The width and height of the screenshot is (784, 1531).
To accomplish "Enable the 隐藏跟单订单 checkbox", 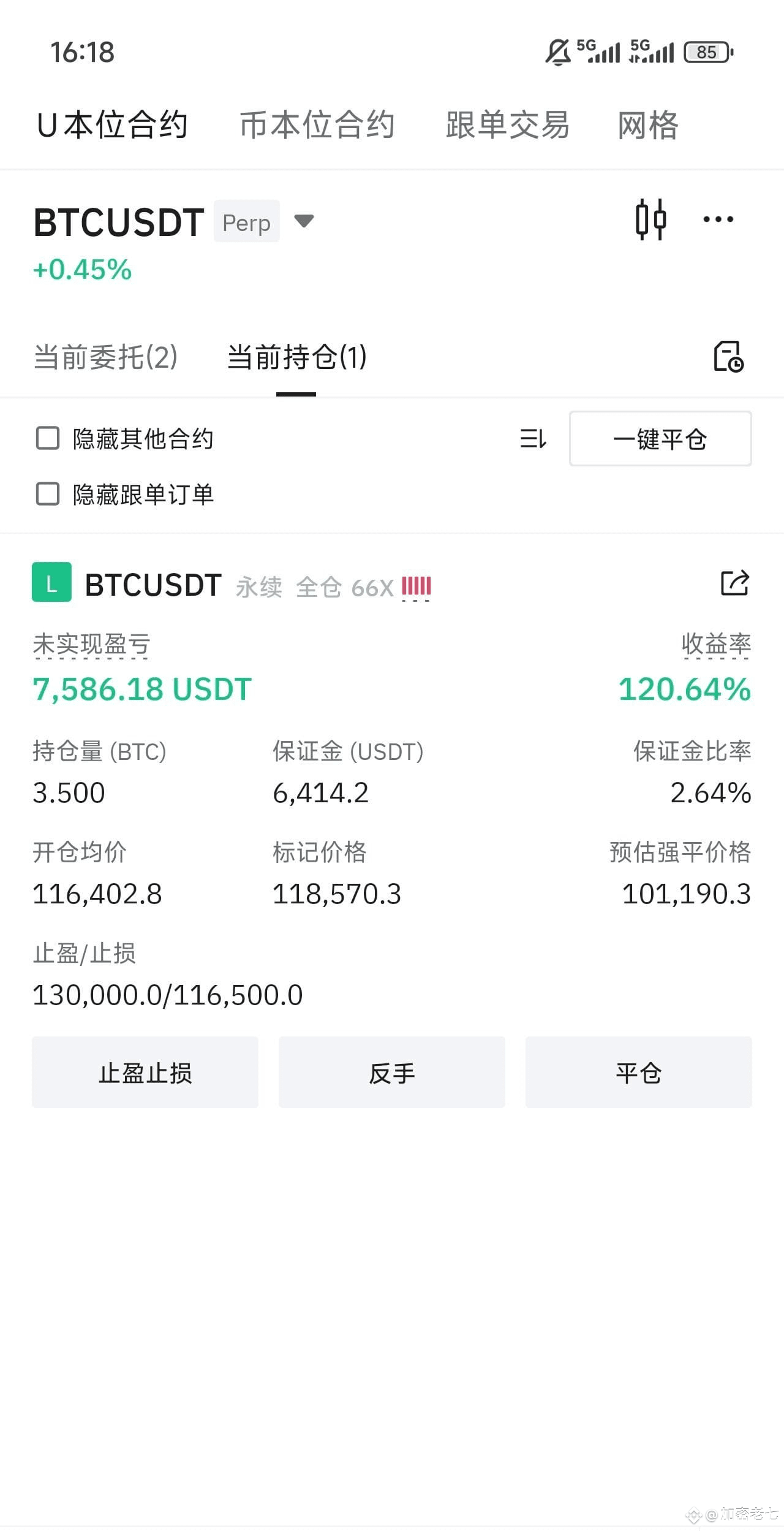I will [48, 494].
